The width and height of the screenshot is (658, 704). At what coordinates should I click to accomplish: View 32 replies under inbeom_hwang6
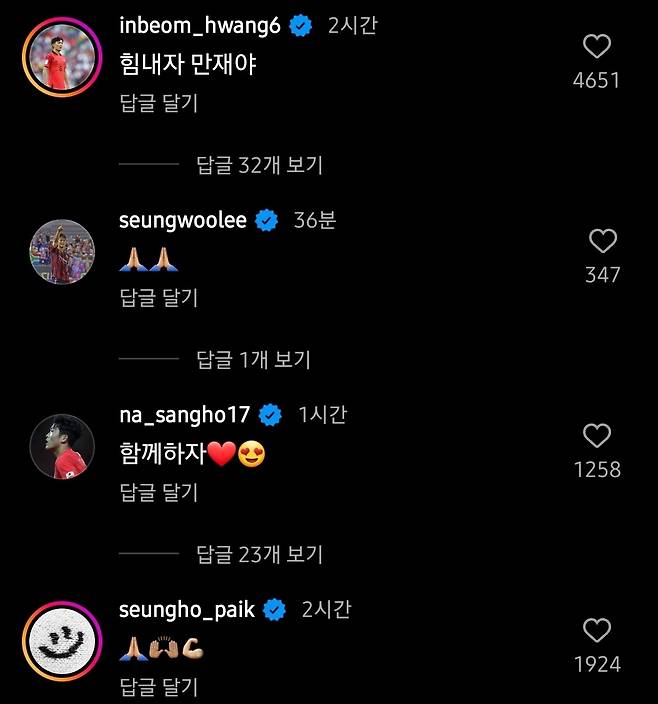click(259, 165)
